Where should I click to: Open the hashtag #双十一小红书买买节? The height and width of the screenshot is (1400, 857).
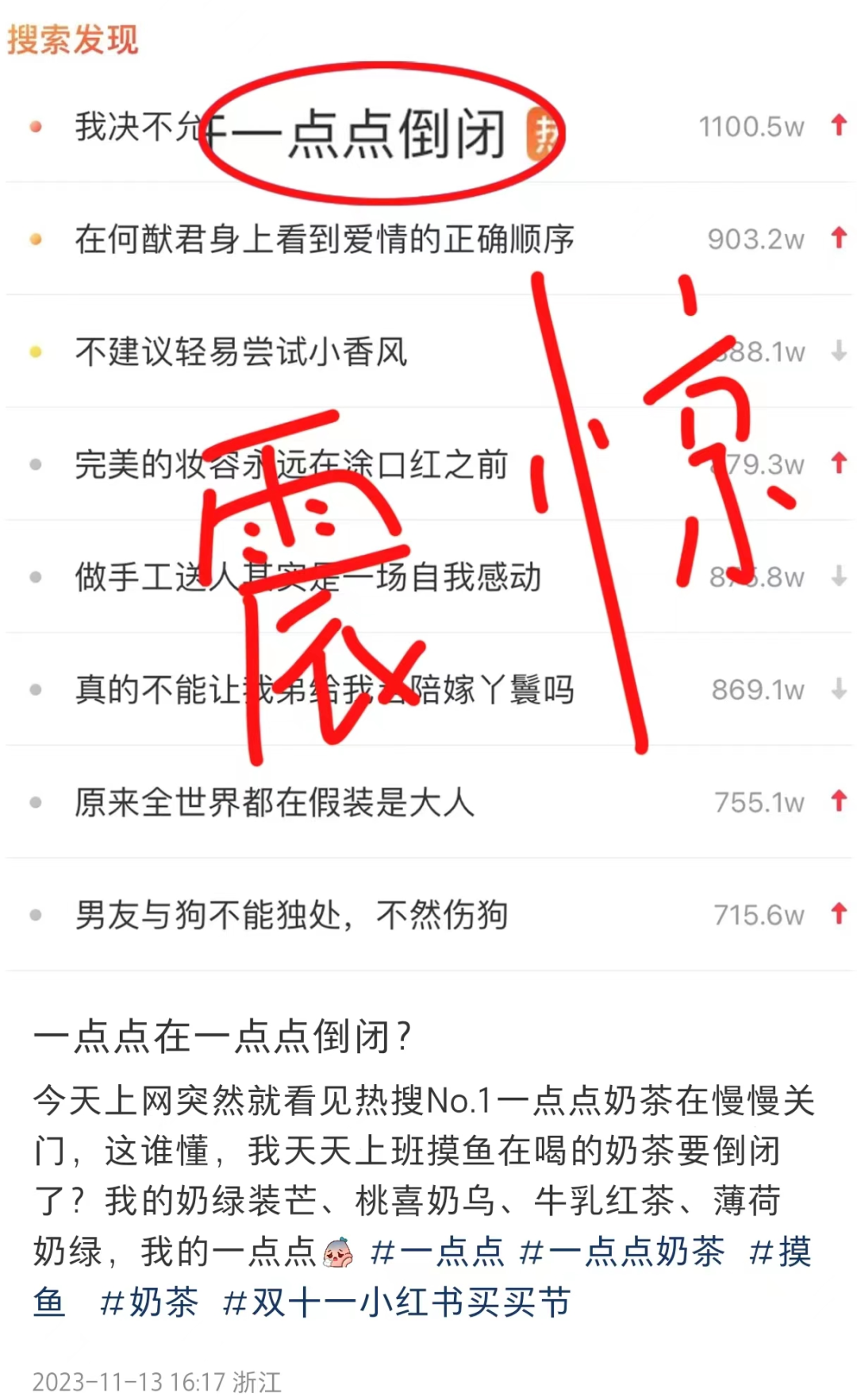coord(397,1303)
